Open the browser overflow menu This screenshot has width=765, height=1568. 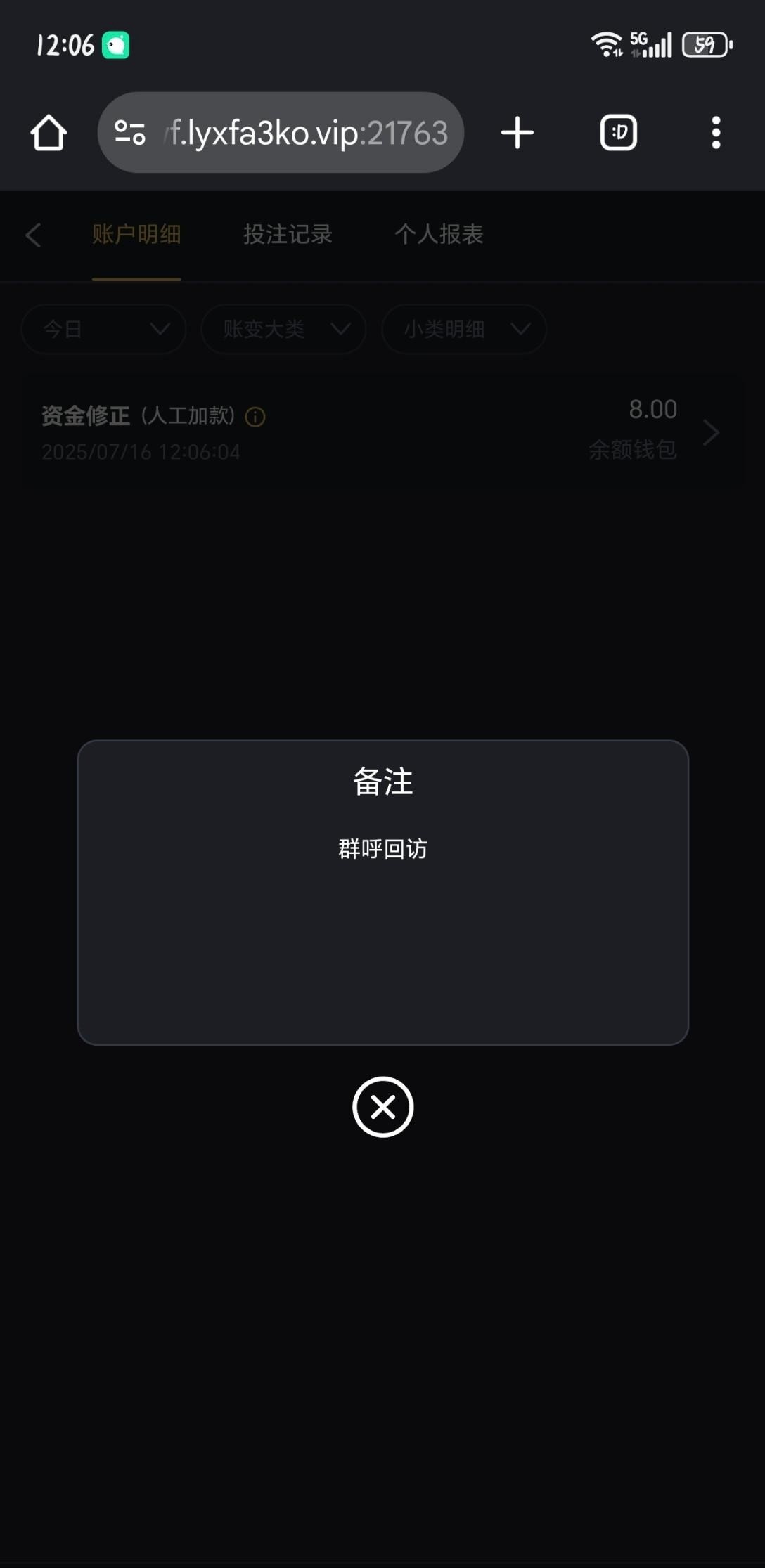[x=716, y=133]
